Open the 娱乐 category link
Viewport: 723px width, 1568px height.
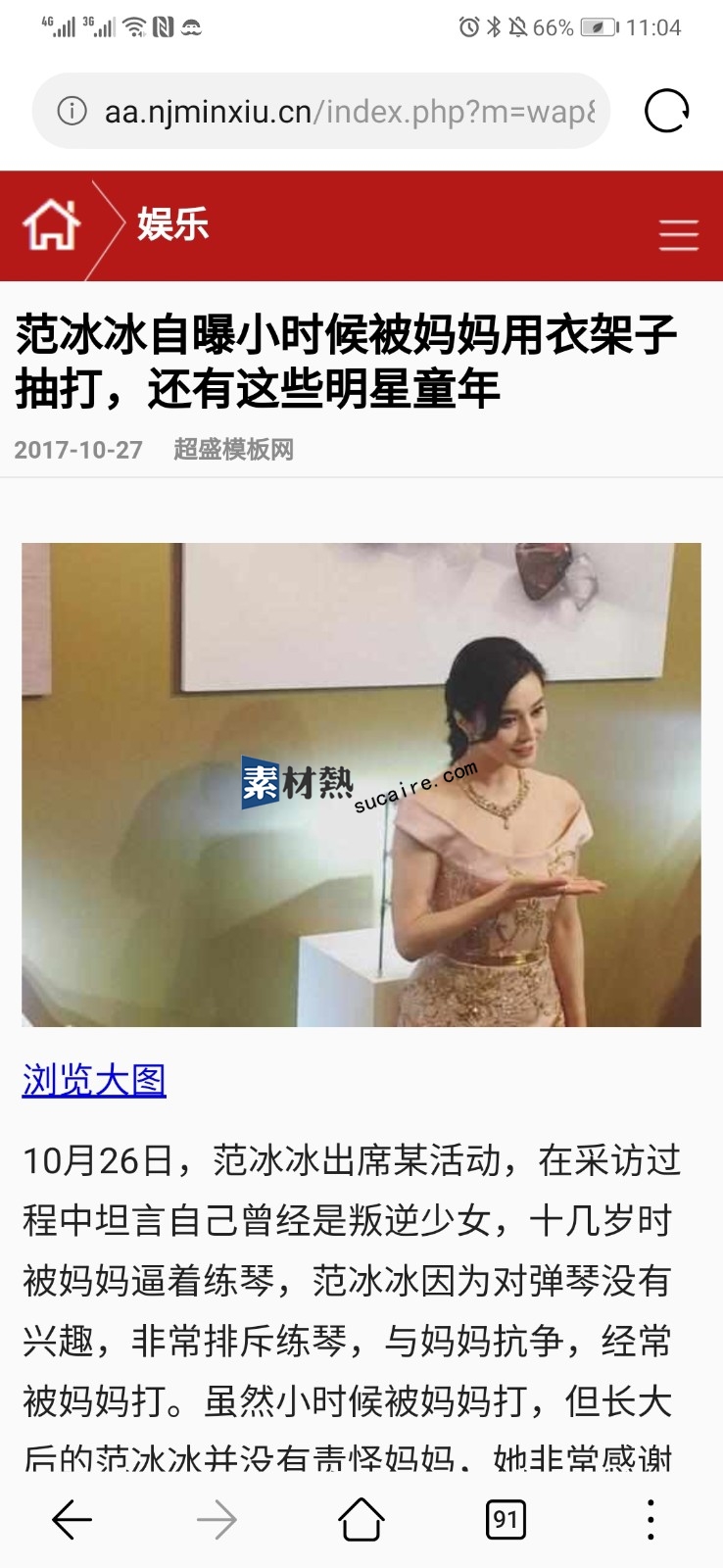(173, 224)
